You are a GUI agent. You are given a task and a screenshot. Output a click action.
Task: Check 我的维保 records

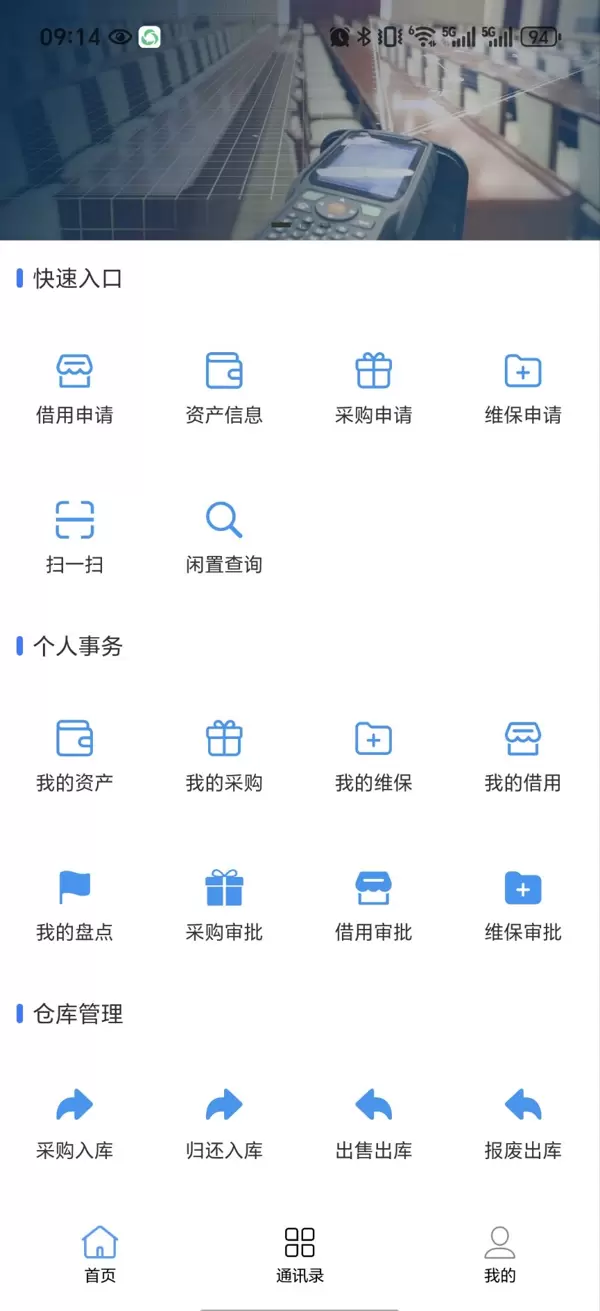[x=374, y=756]
